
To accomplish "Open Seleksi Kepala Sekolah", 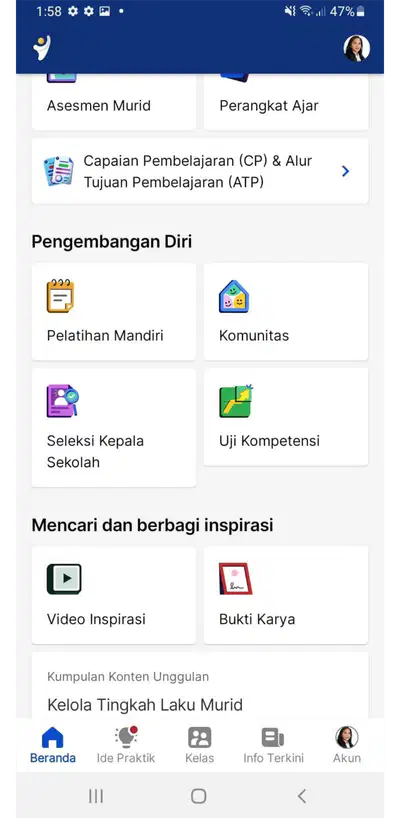I will pos(114,428).
